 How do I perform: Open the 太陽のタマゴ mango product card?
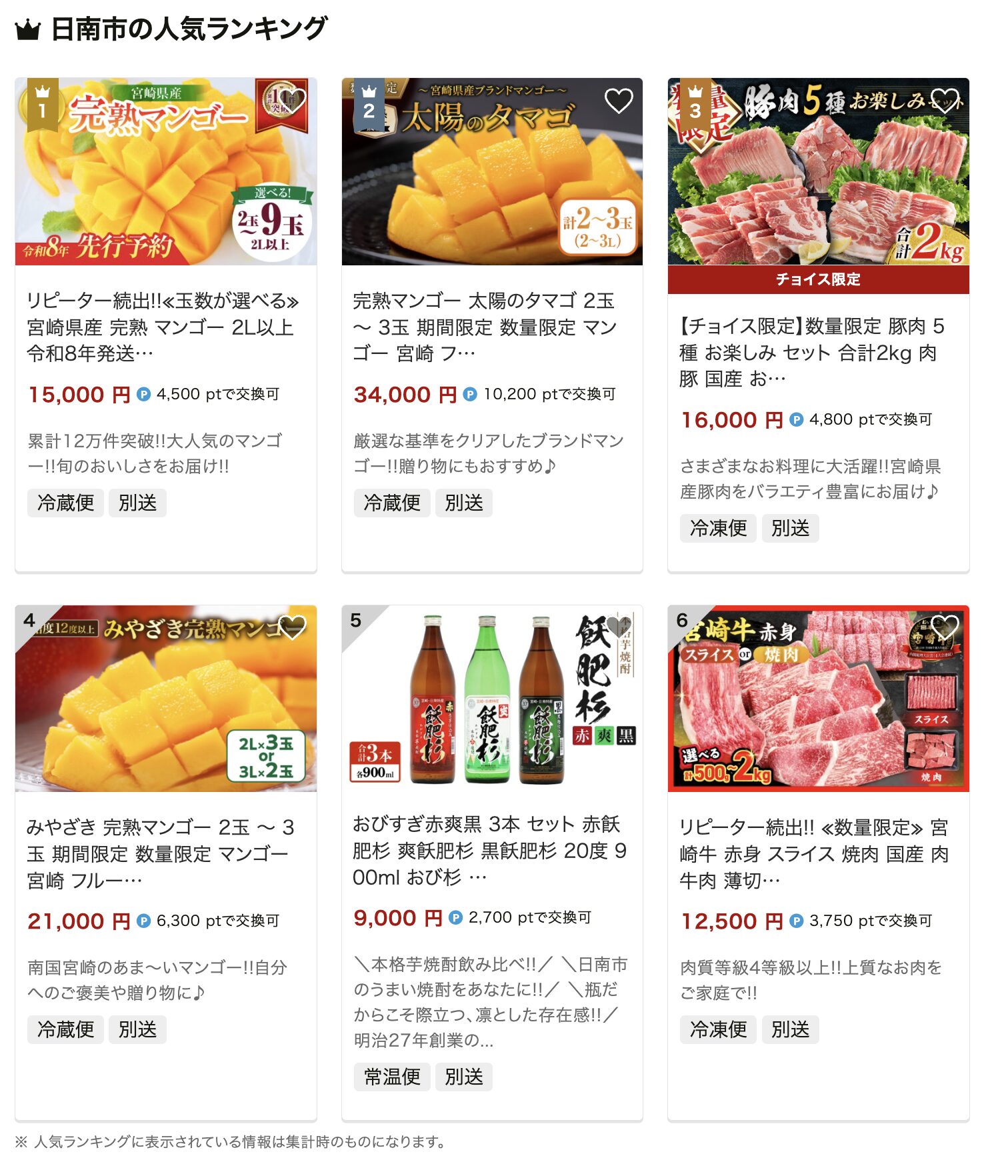[491, 327]
